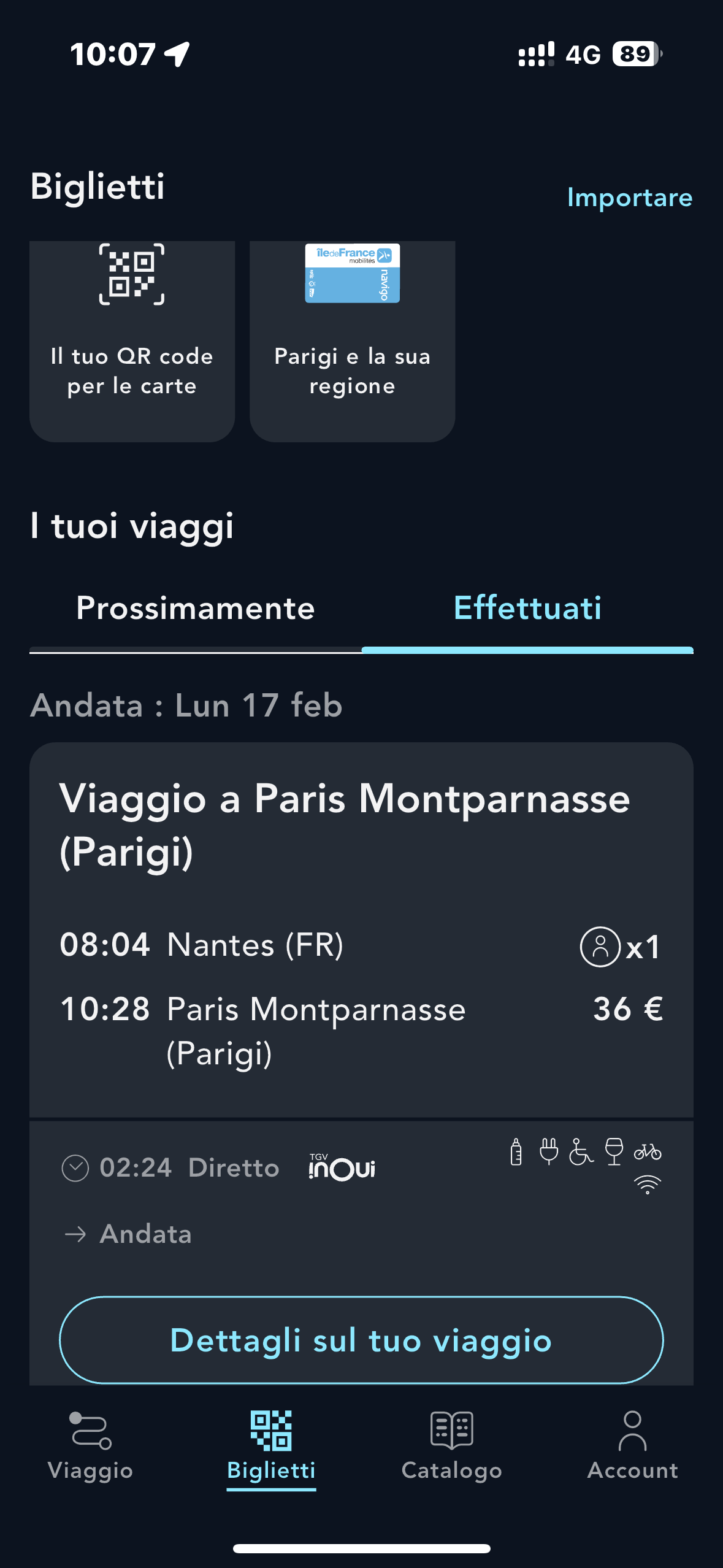
Task: Open the QR code per le carte tile
Action: point(132,340)
